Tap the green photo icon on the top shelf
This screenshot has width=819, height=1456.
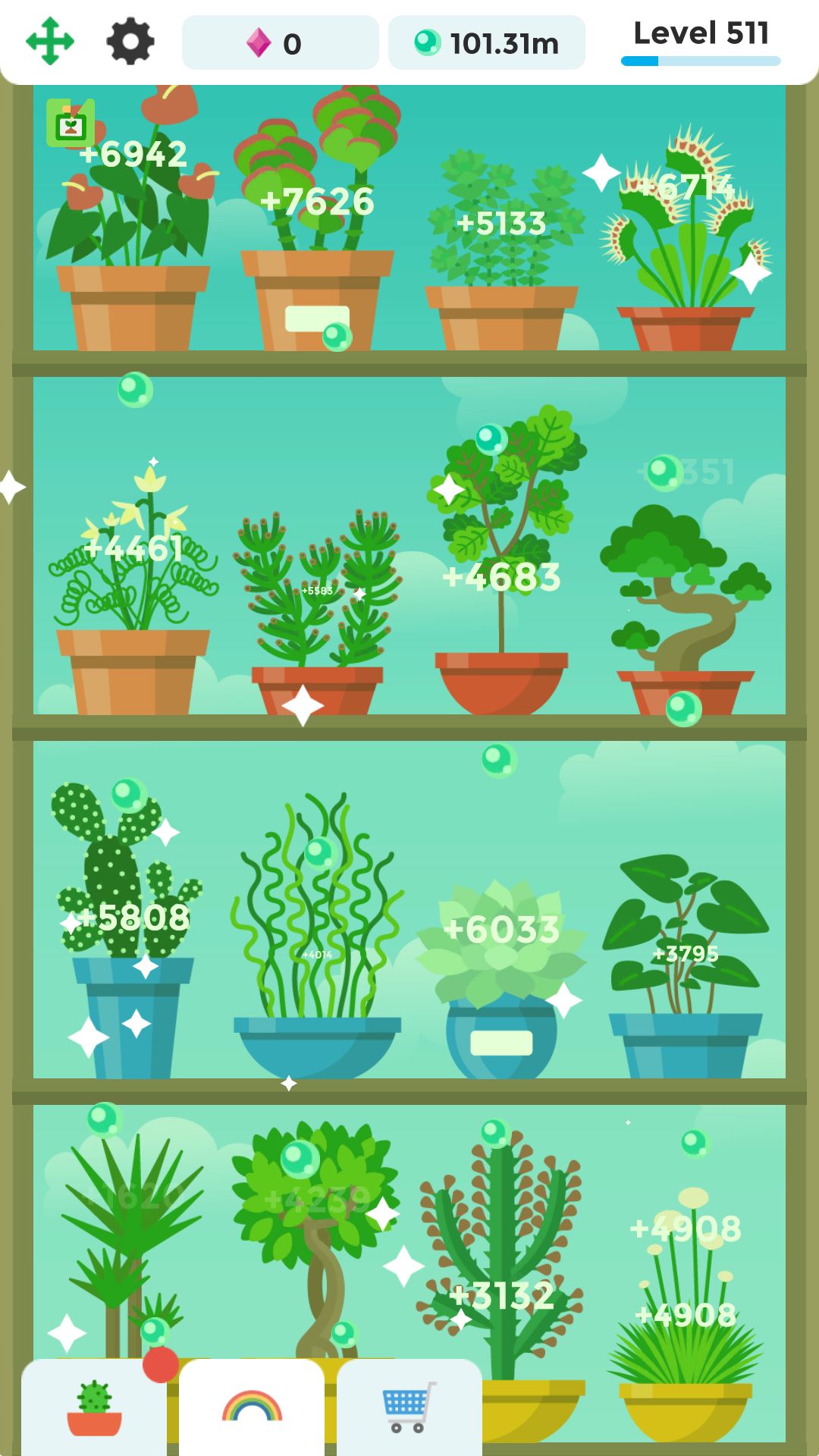coord(71,122)
